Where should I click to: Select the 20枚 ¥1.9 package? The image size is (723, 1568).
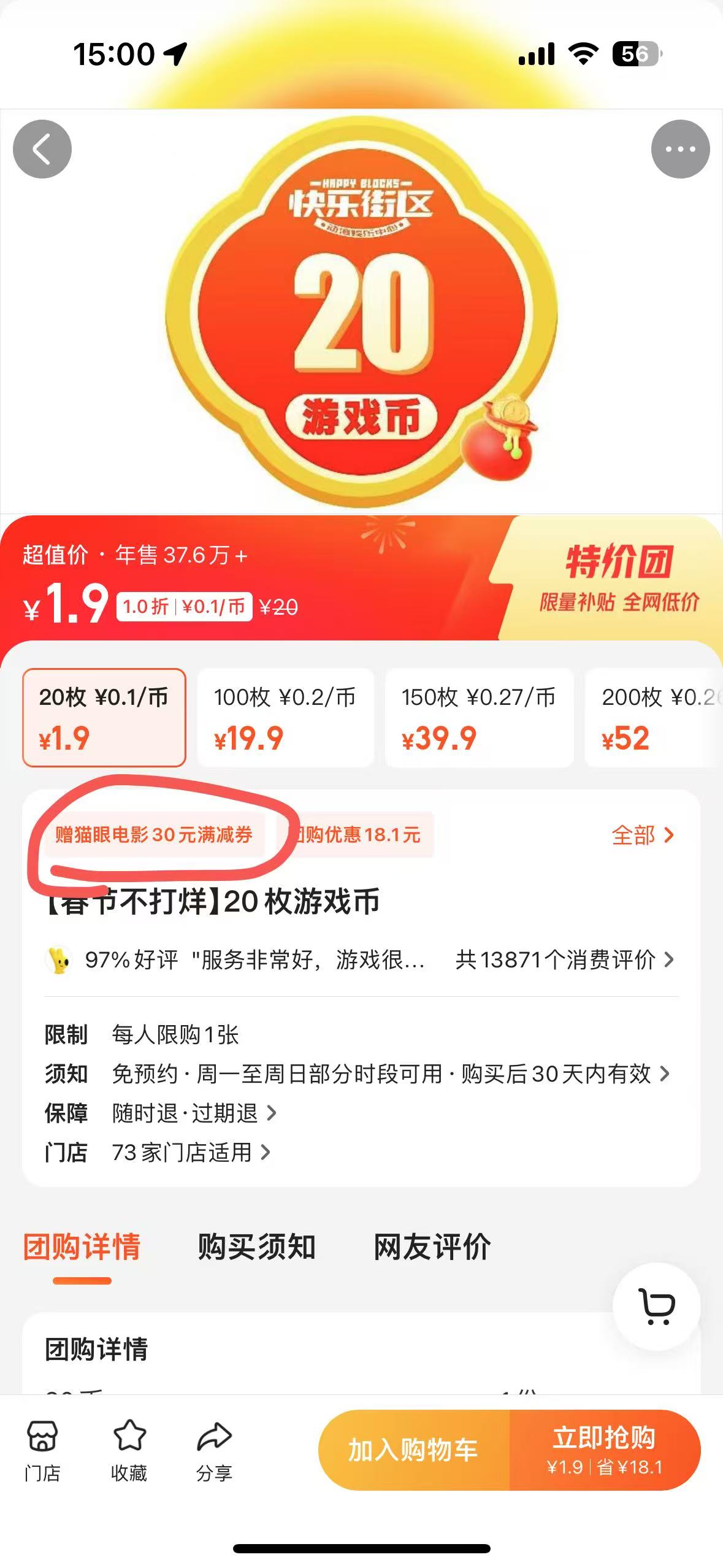104,717
